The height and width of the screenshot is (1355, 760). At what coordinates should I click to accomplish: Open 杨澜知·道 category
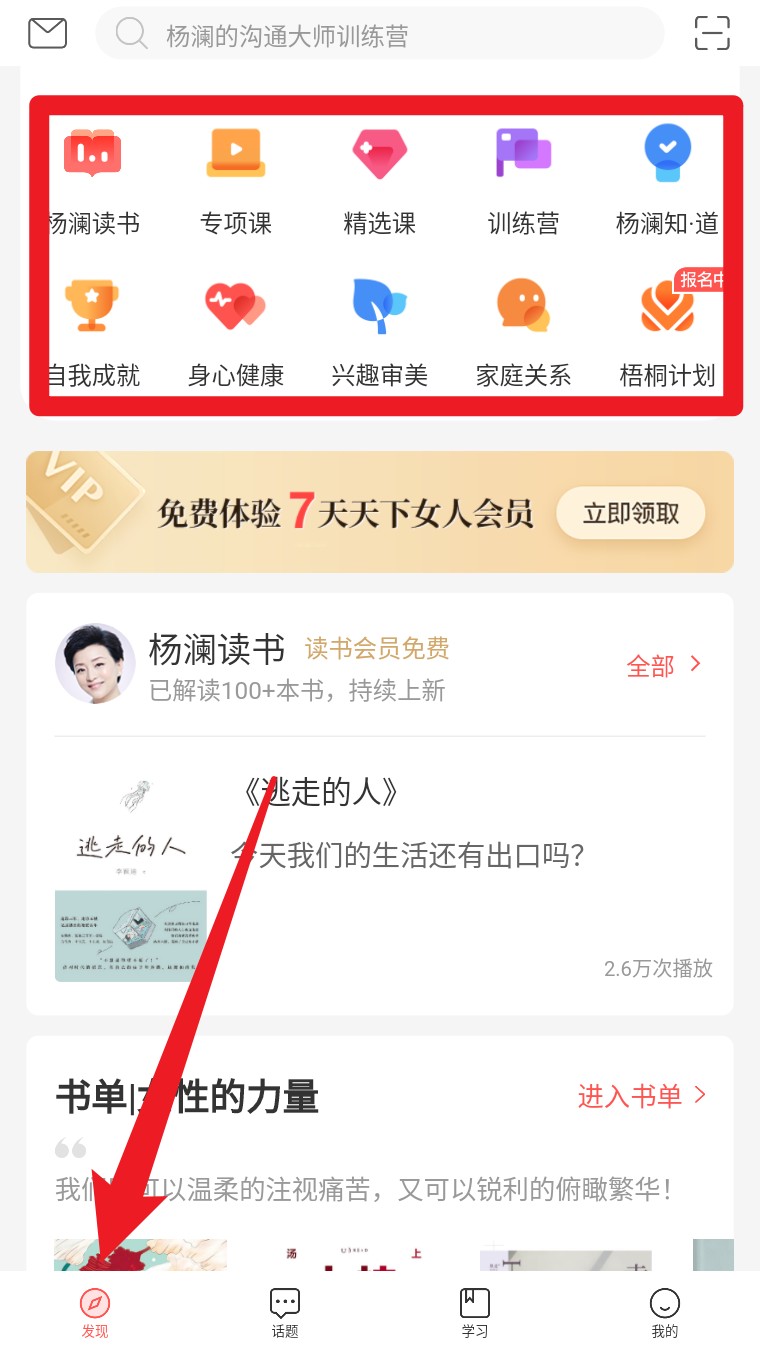coord(667,180)
